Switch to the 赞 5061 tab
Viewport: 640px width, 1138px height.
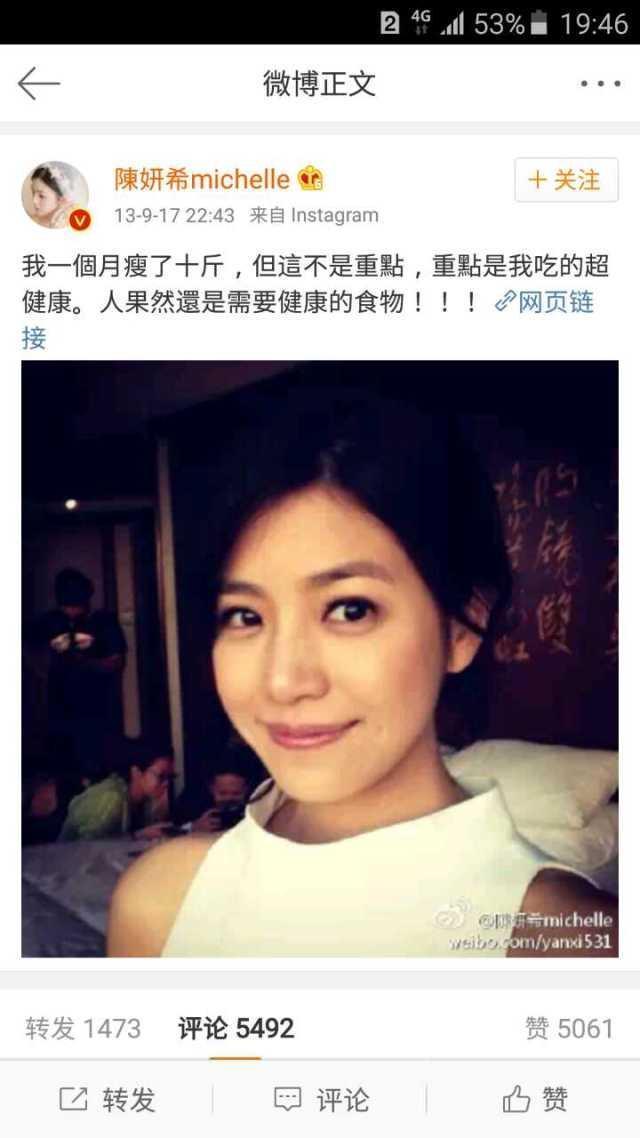point(568,1028)
